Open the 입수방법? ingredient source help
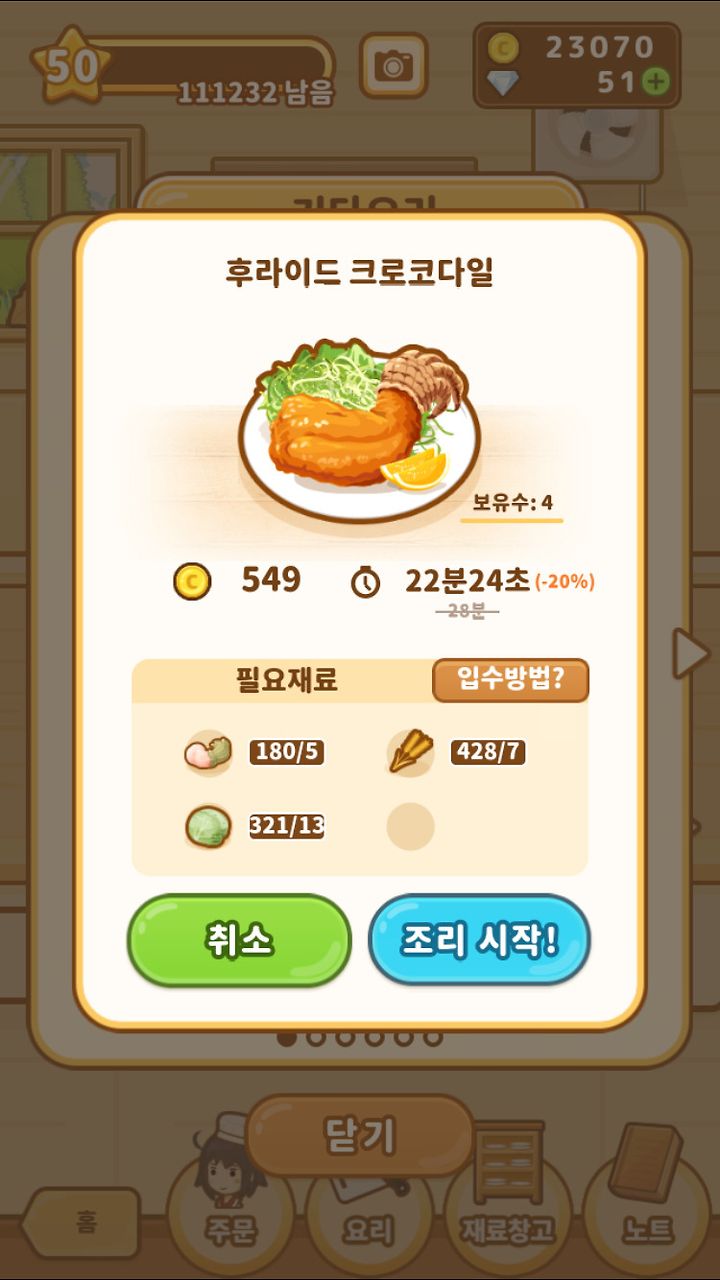 [510, 680]
